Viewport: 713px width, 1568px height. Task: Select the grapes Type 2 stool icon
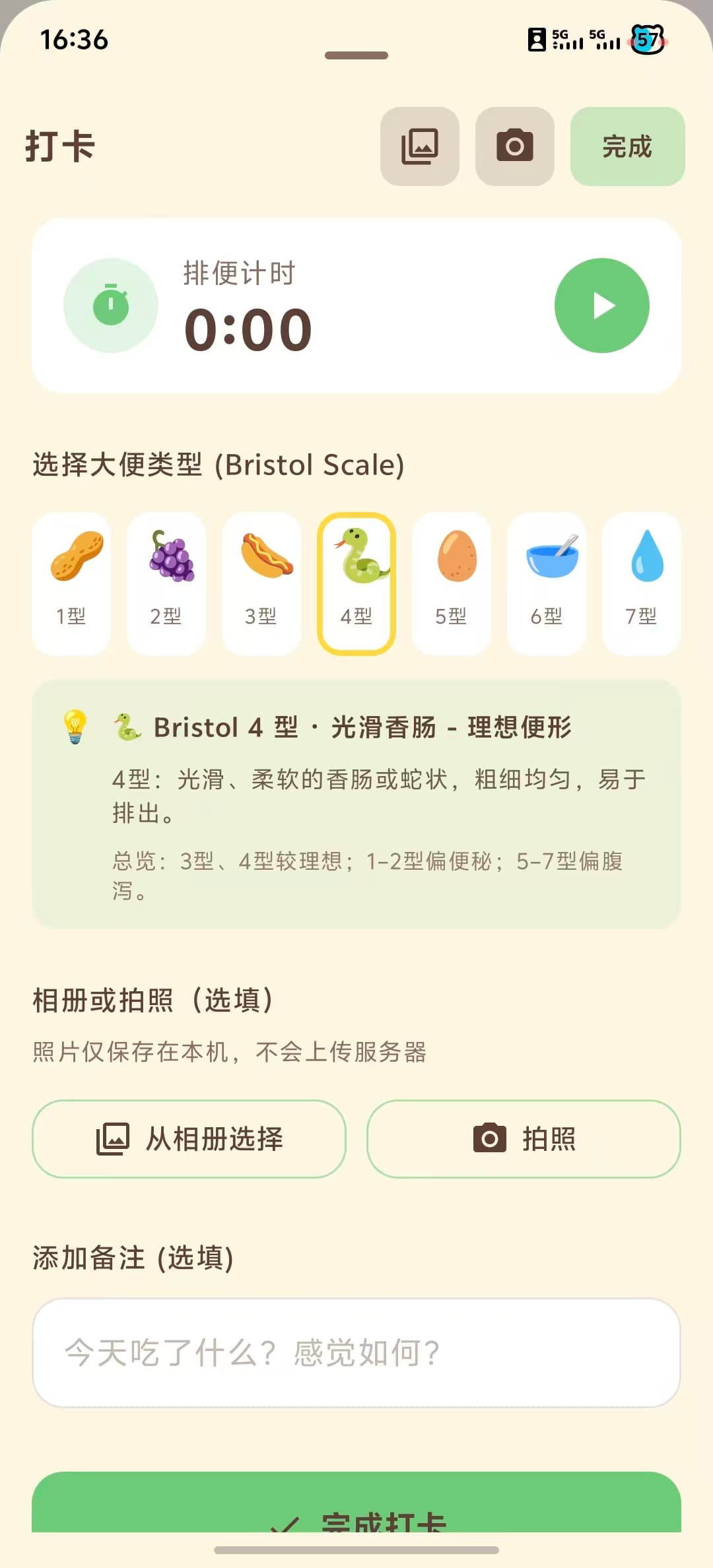point(166,581)
